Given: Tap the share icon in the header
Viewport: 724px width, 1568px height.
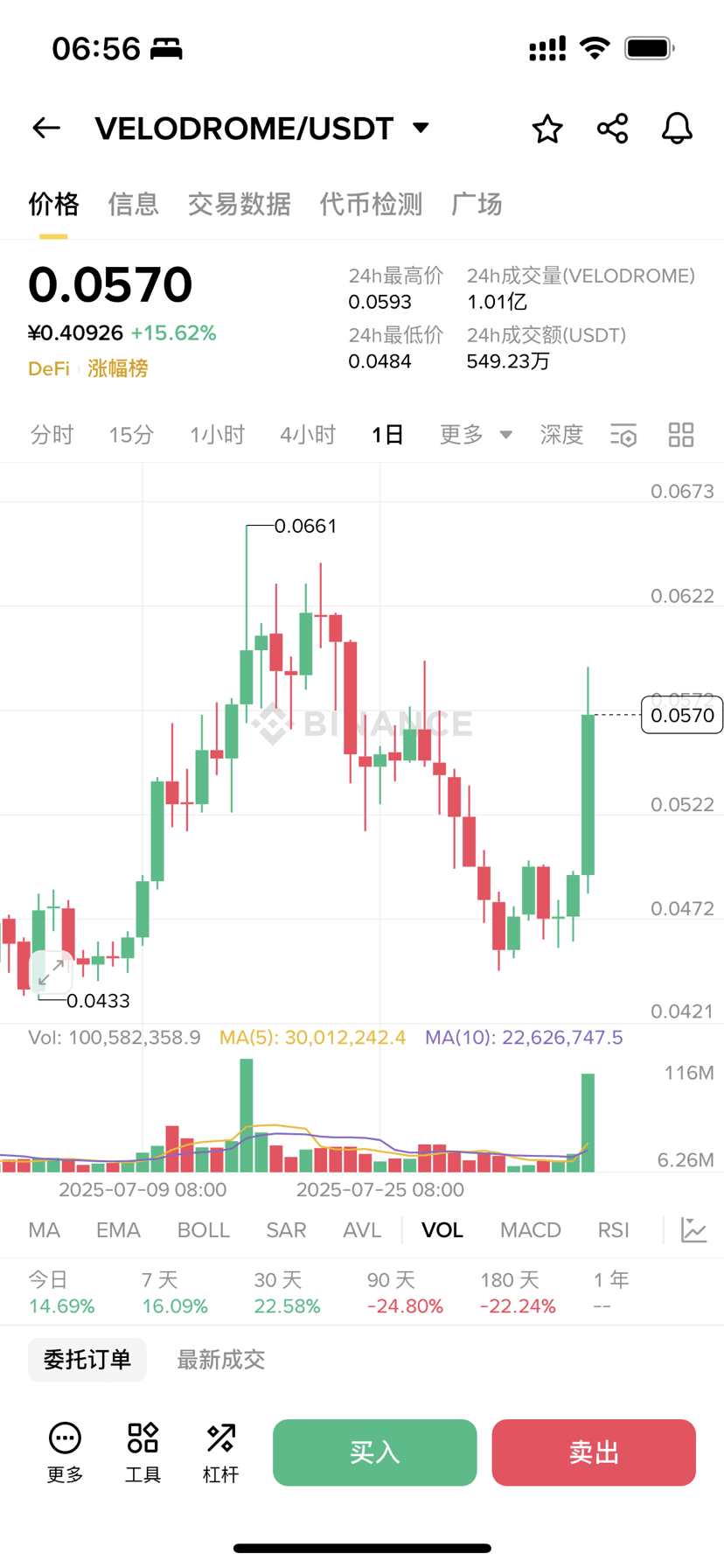Looking at the screenshot, I should click(612, 128).
